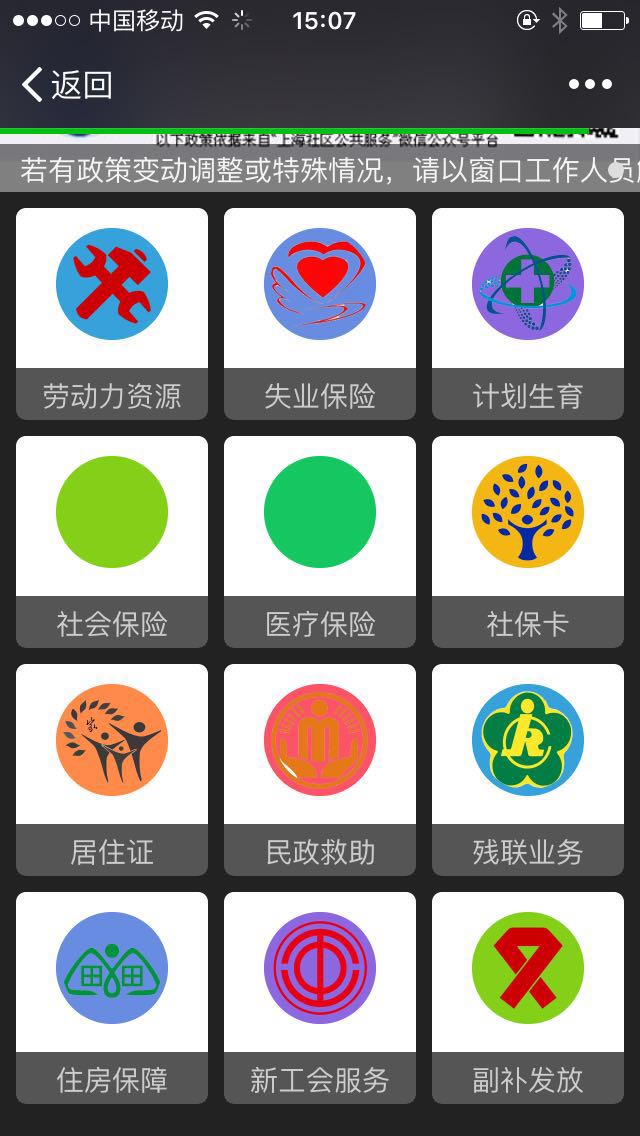Select the 居住证 card
Viewport: 640px width, 1136px height.
(x=112, y=769)
